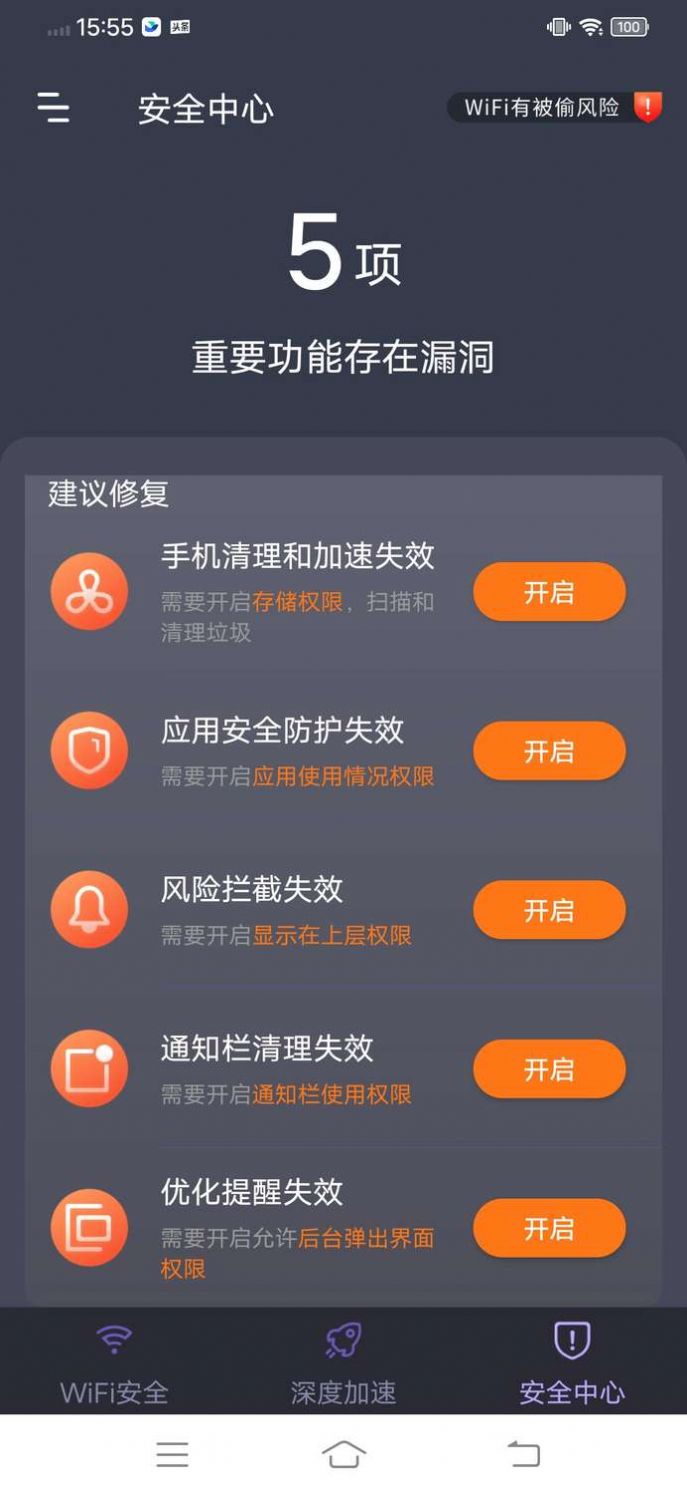Return to the phone home screen
This screenshot has width=687, height=1495.
coord(343,1454)
